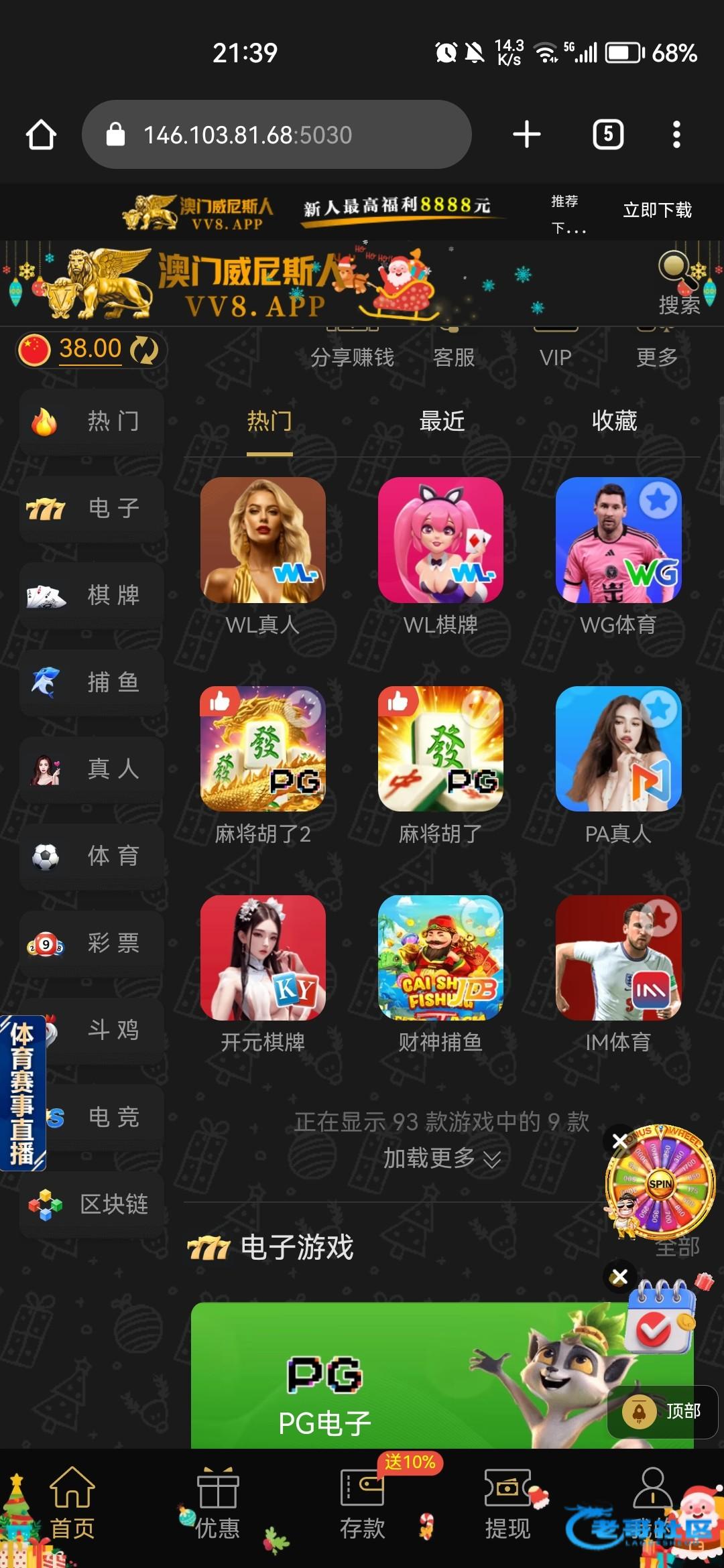Switch to the 收藏 tab
Screen dimensions: 724x1568
click(x=614, y=421)
